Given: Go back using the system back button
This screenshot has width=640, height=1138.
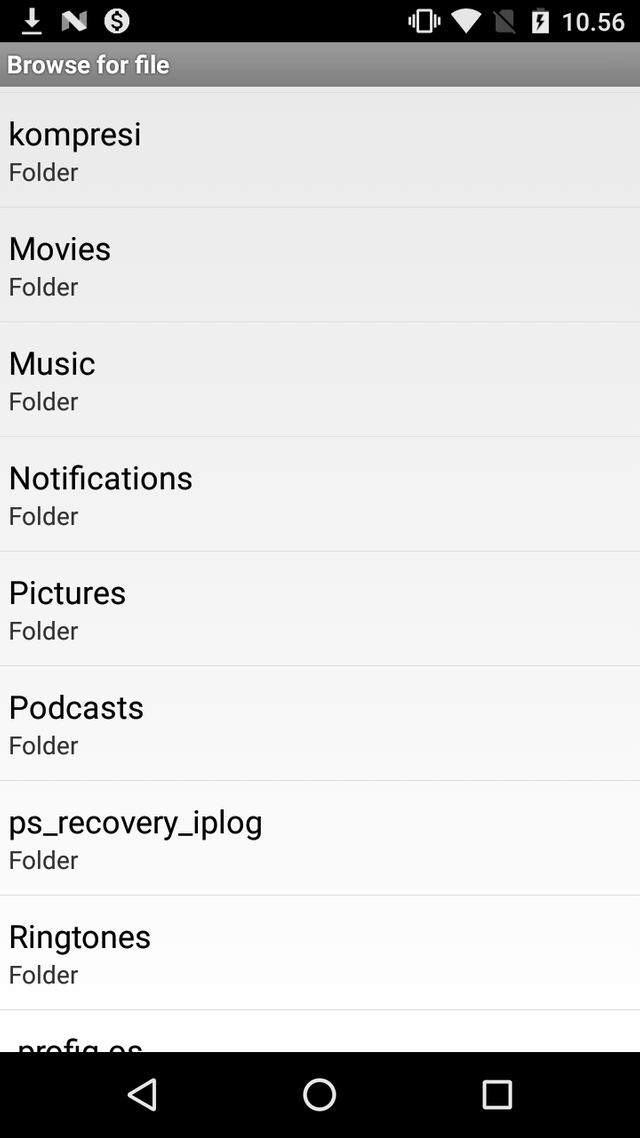Looking at the screenshot, I should point(142,1094).
